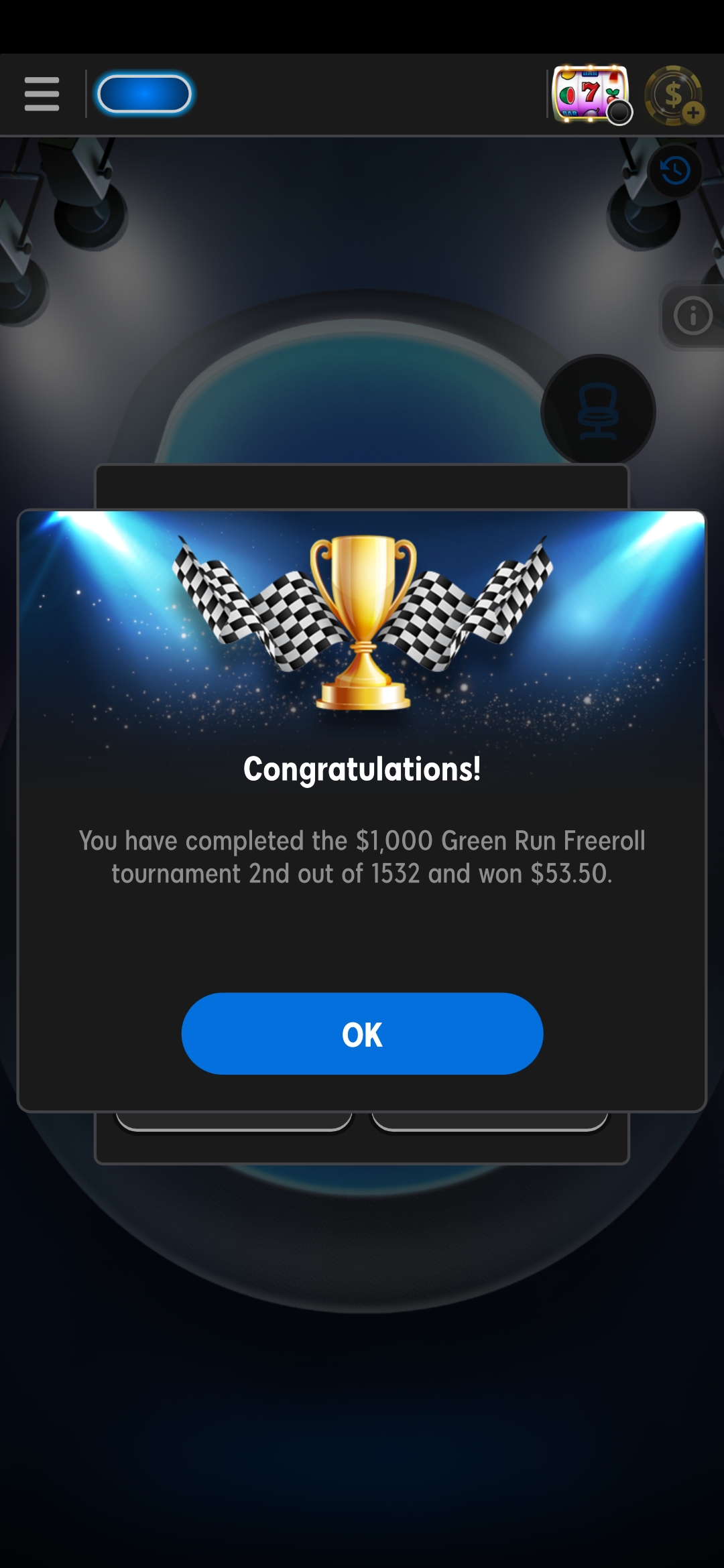Open the slot machine mini-game icon
Image resolution: width=724 pixels, height=1568 pixels.
click(x=591, y=94)
